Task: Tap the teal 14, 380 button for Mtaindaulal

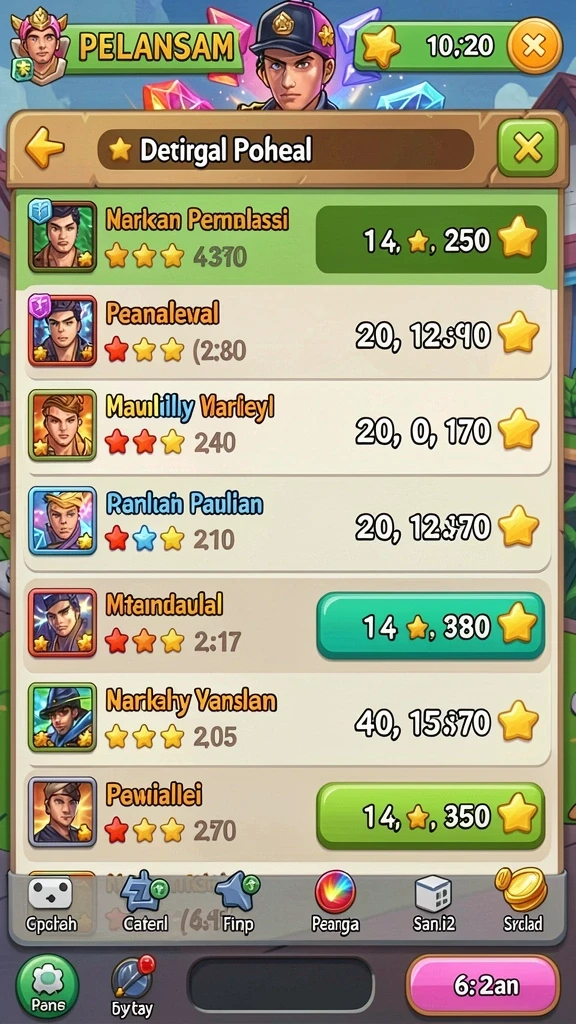Action: 431,626
